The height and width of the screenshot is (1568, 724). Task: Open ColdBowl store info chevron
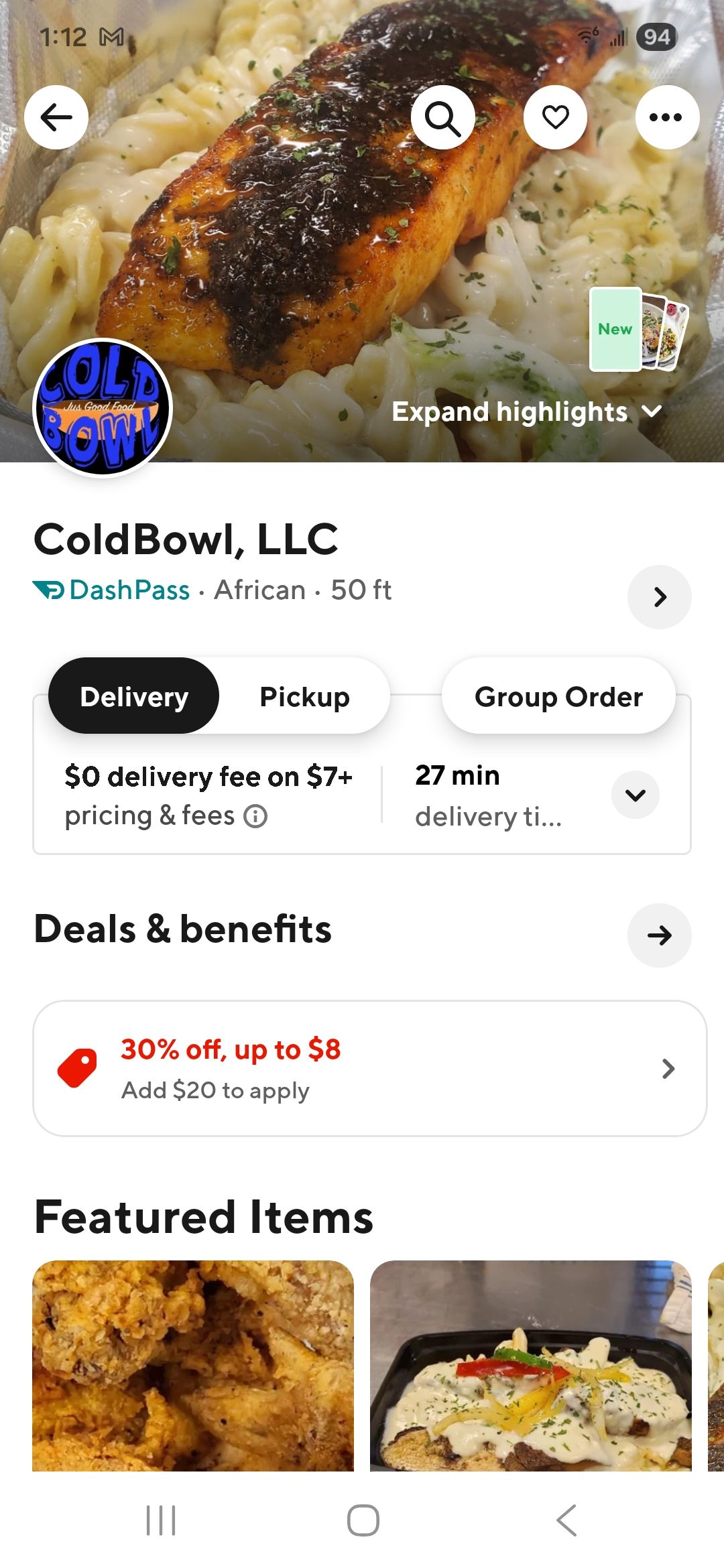659,596
